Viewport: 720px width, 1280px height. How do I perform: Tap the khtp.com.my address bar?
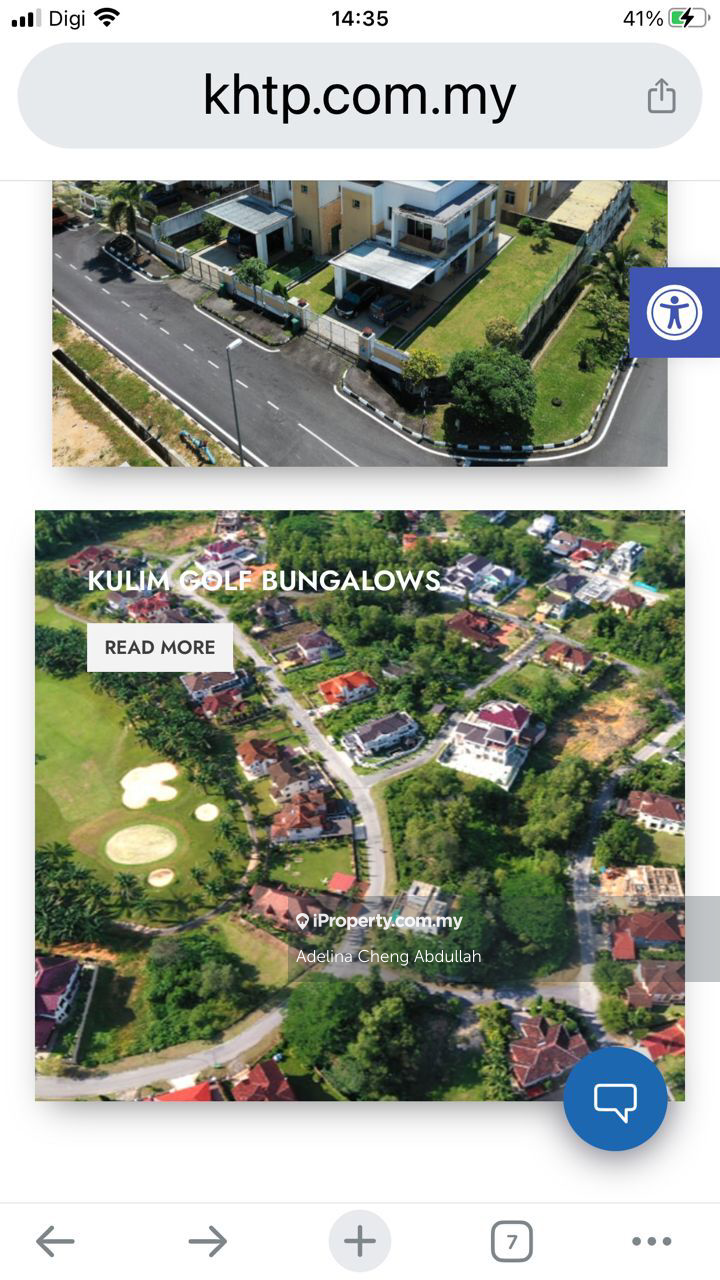pyautogui.click(x=358, y=96)
